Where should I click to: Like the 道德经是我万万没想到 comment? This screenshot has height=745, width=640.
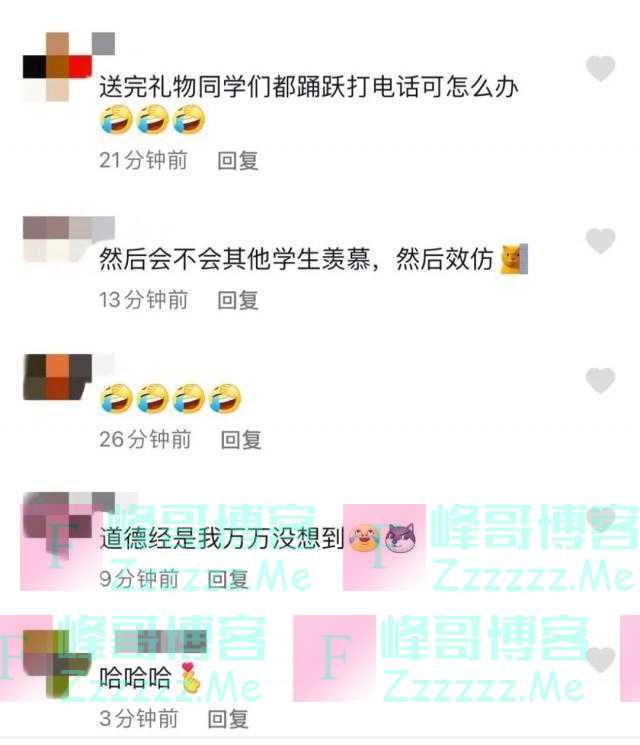click(600, 520)
